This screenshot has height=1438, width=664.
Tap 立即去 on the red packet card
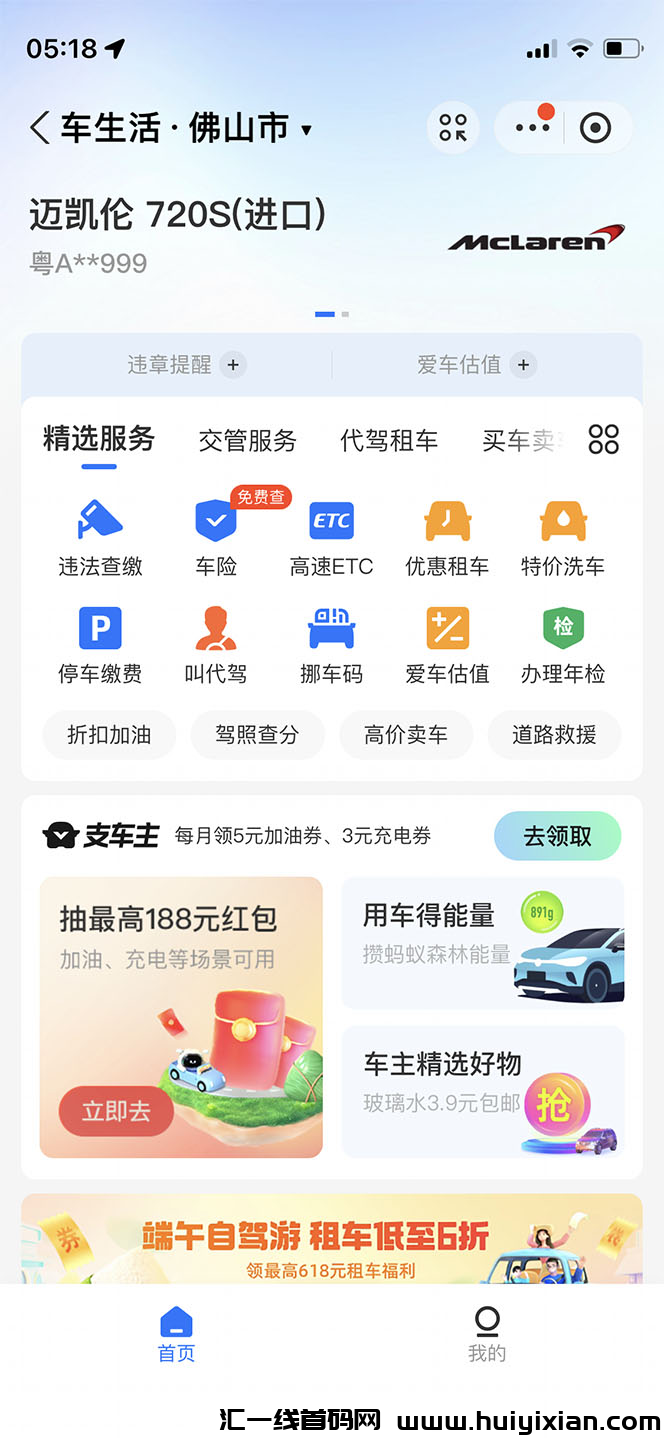(x=116, y=1111)
